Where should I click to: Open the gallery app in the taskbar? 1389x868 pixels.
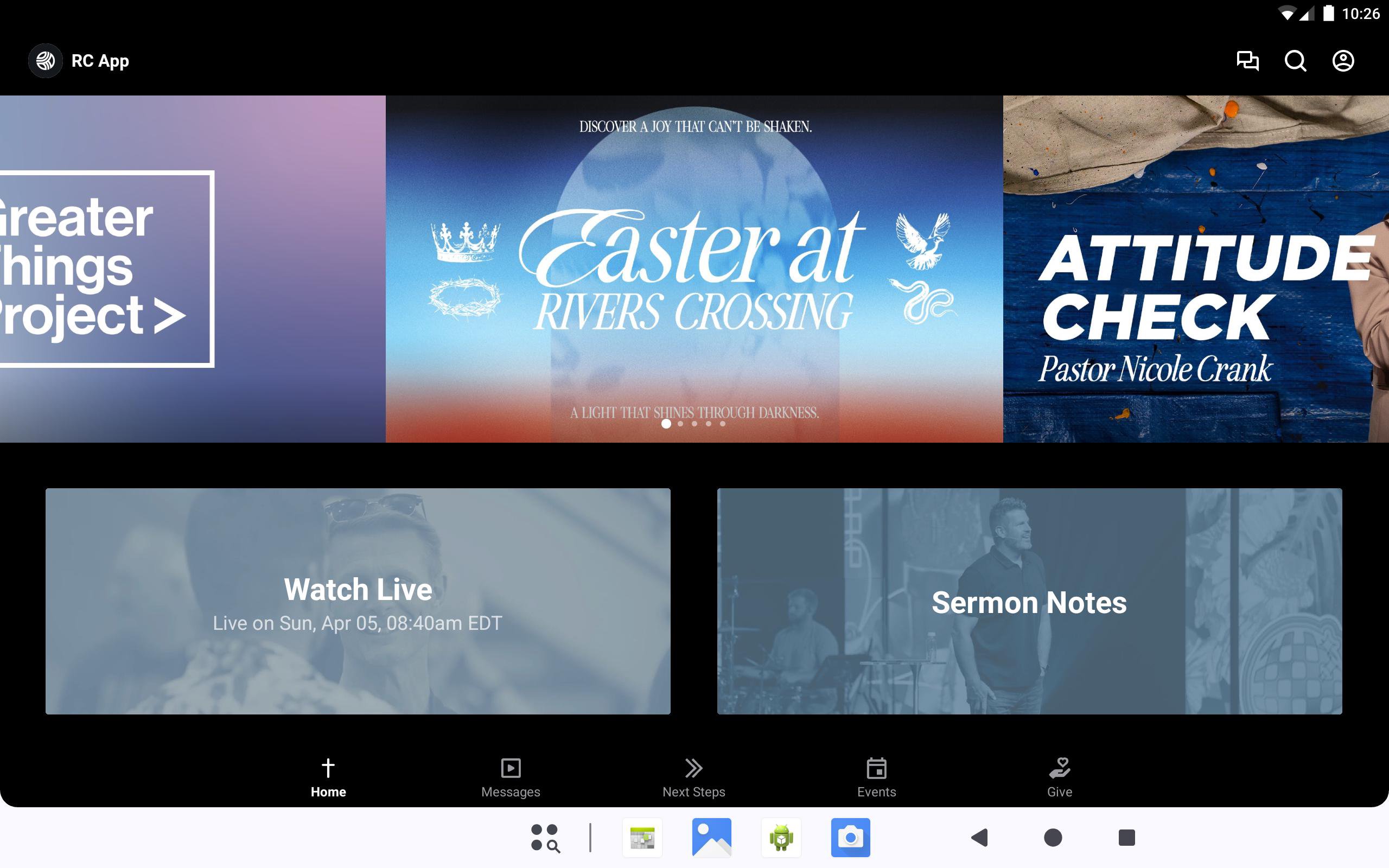click(x=711, y=838)
